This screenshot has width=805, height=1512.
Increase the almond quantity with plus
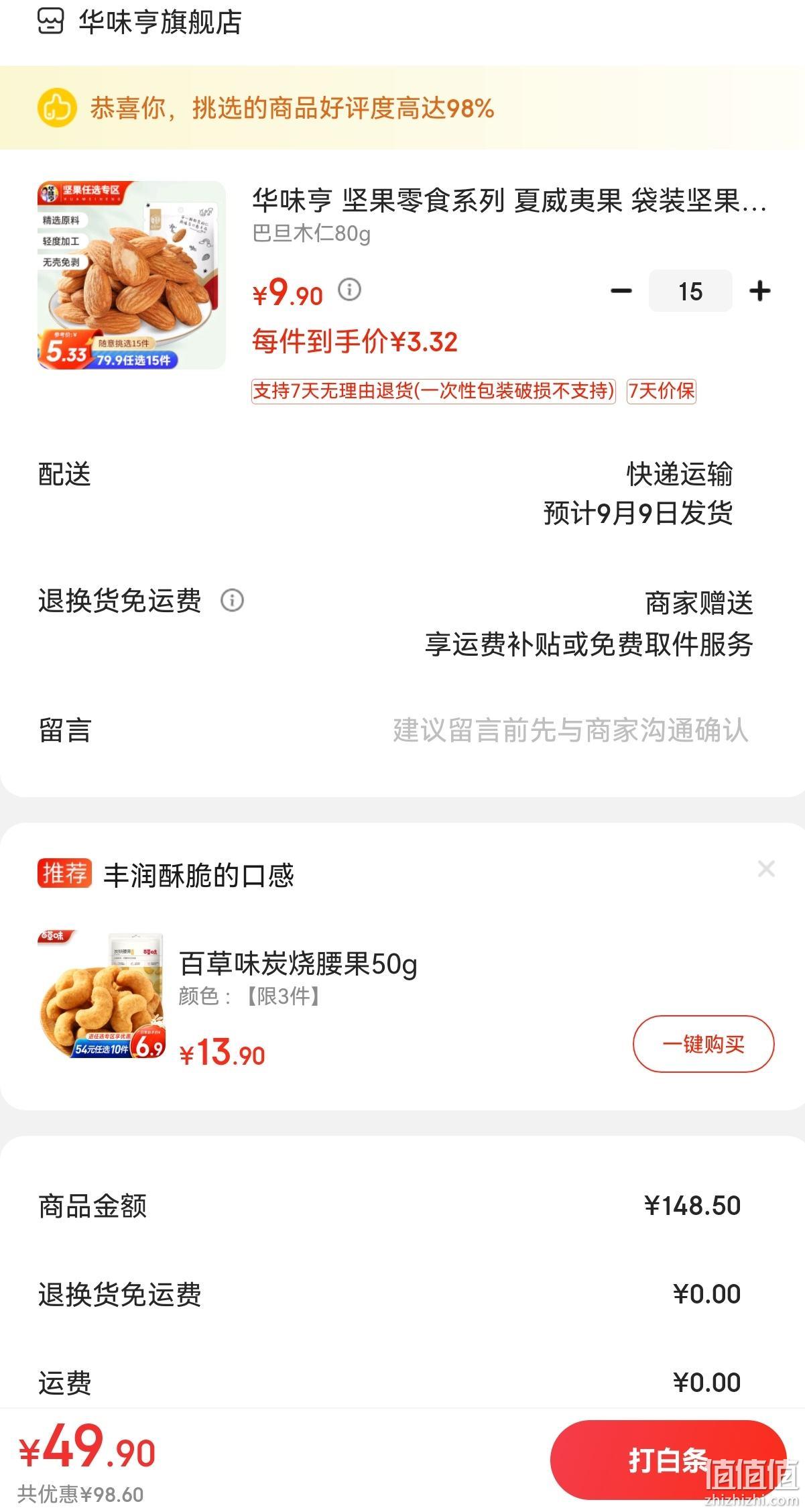pyautogui.click(x=759, y=291)
